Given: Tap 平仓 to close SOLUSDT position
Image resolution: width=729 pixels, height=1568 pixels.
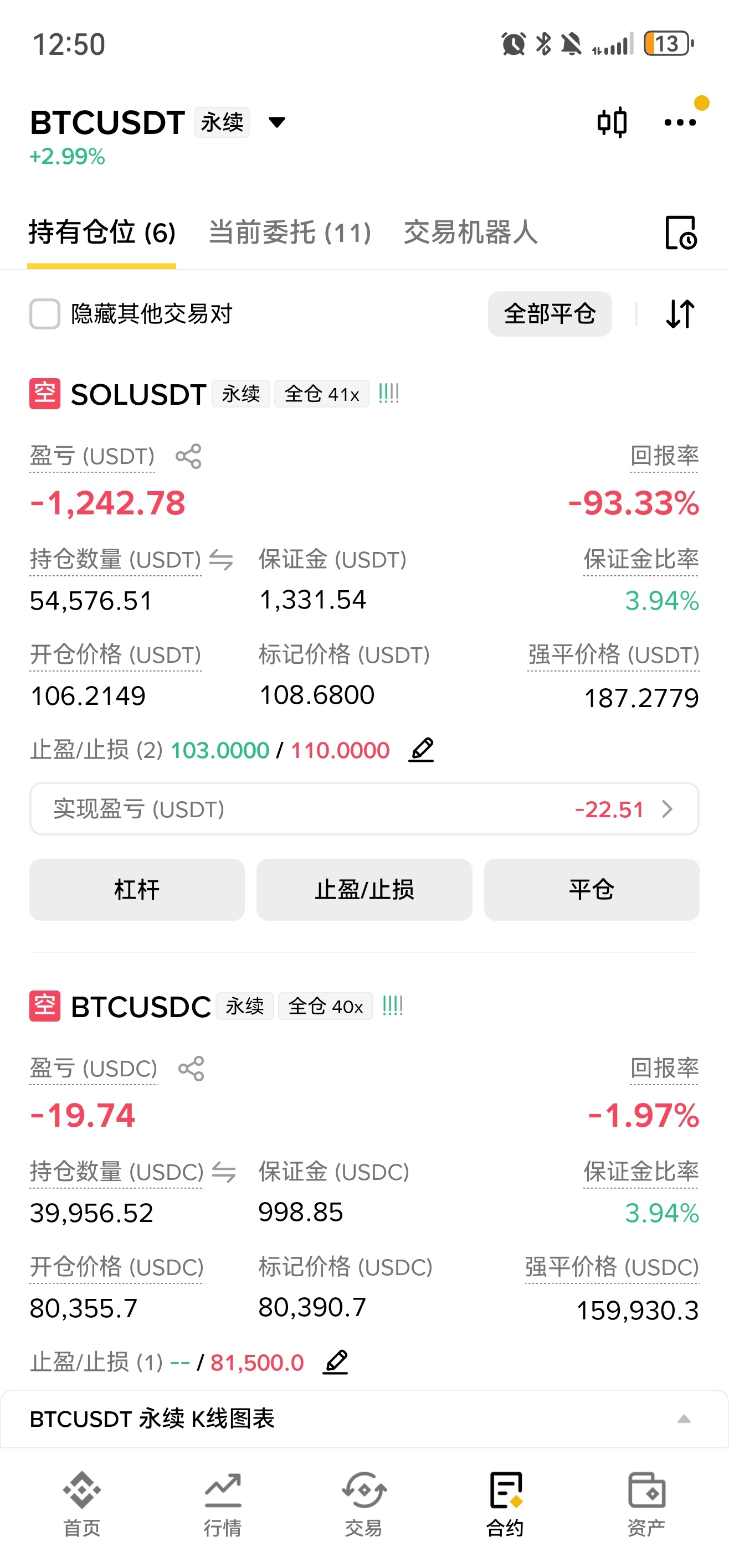Looking at the screenshot, I should point(592,890).
